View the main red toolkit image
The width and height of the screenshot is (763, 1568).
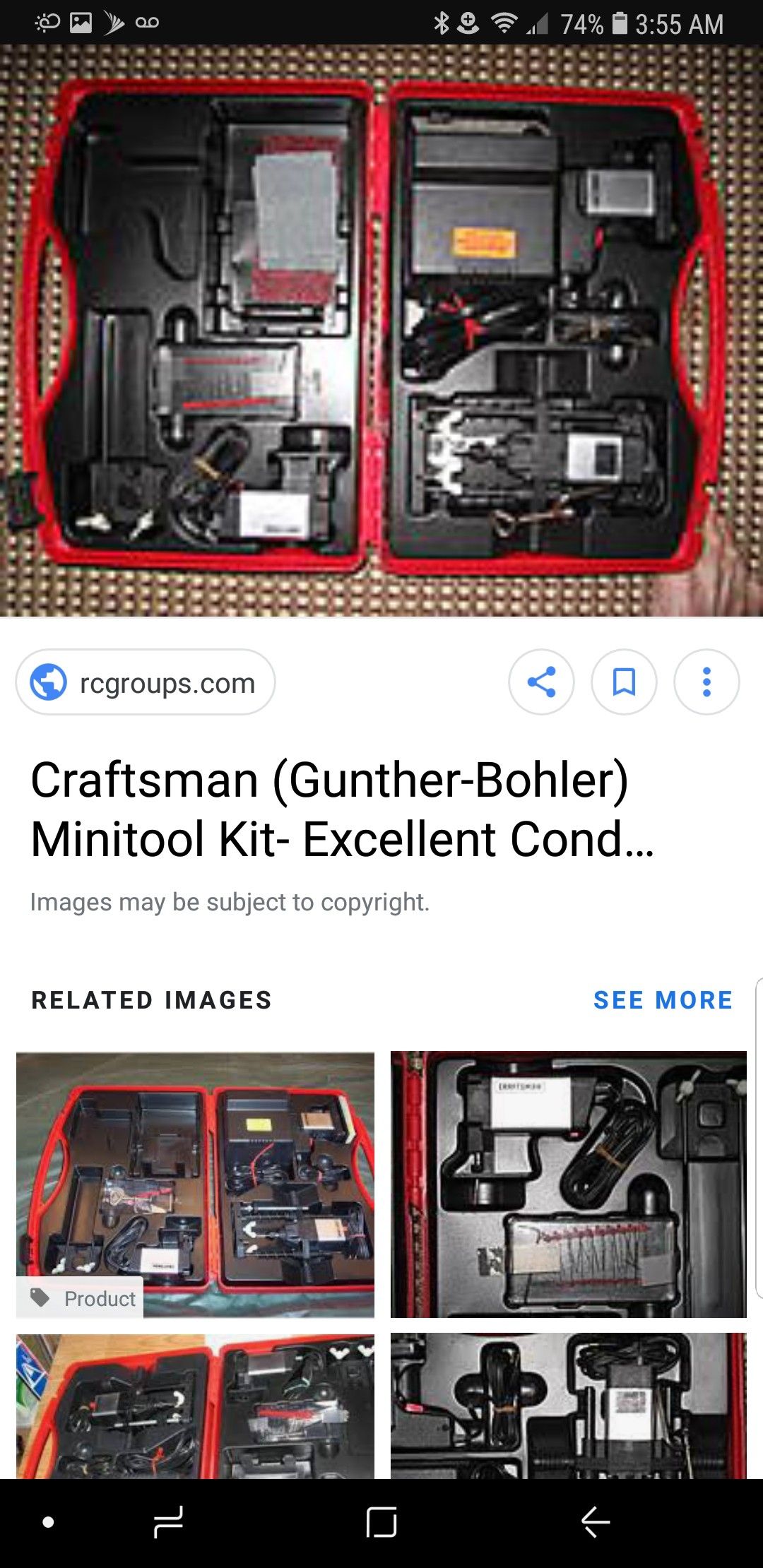click(x=381, y=331)
